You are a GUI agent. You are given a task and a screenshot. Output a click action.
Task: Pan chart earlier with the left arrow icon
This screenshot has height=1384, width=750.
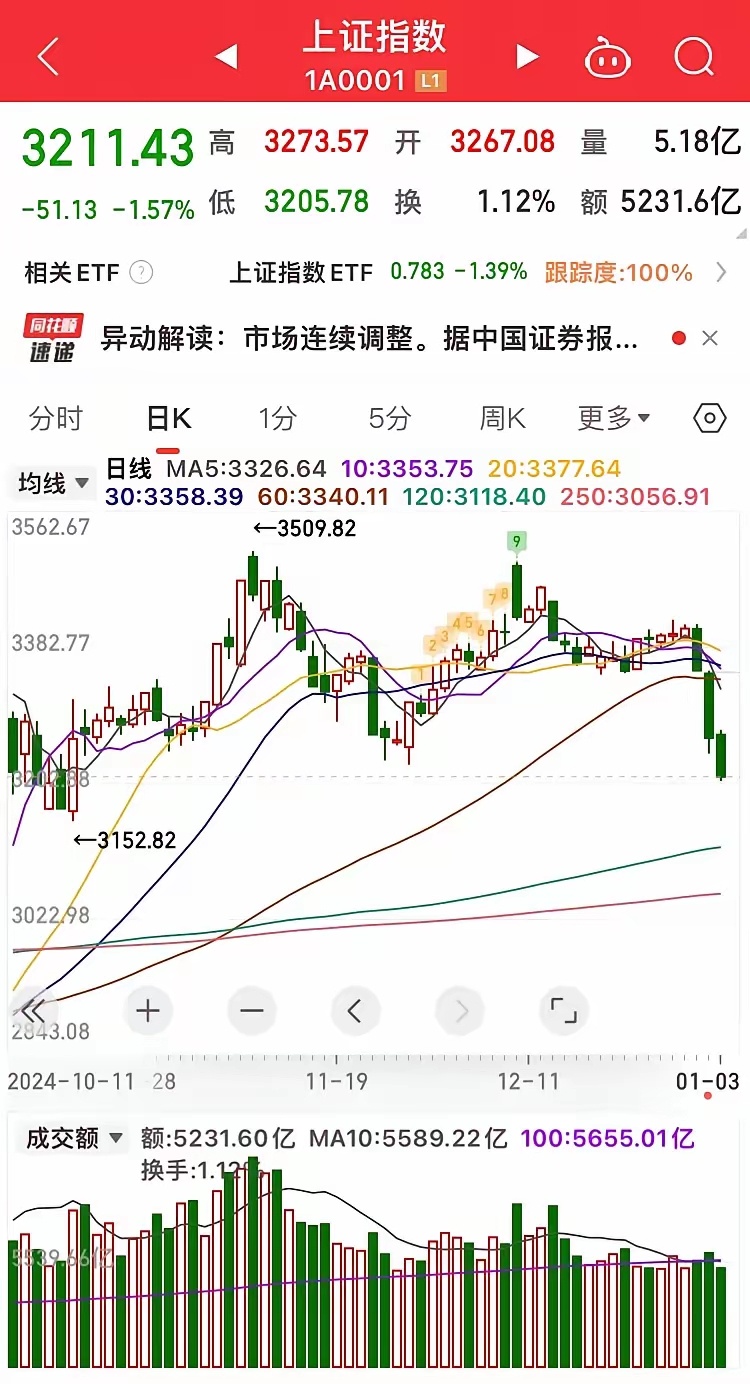coord(355,1011)
